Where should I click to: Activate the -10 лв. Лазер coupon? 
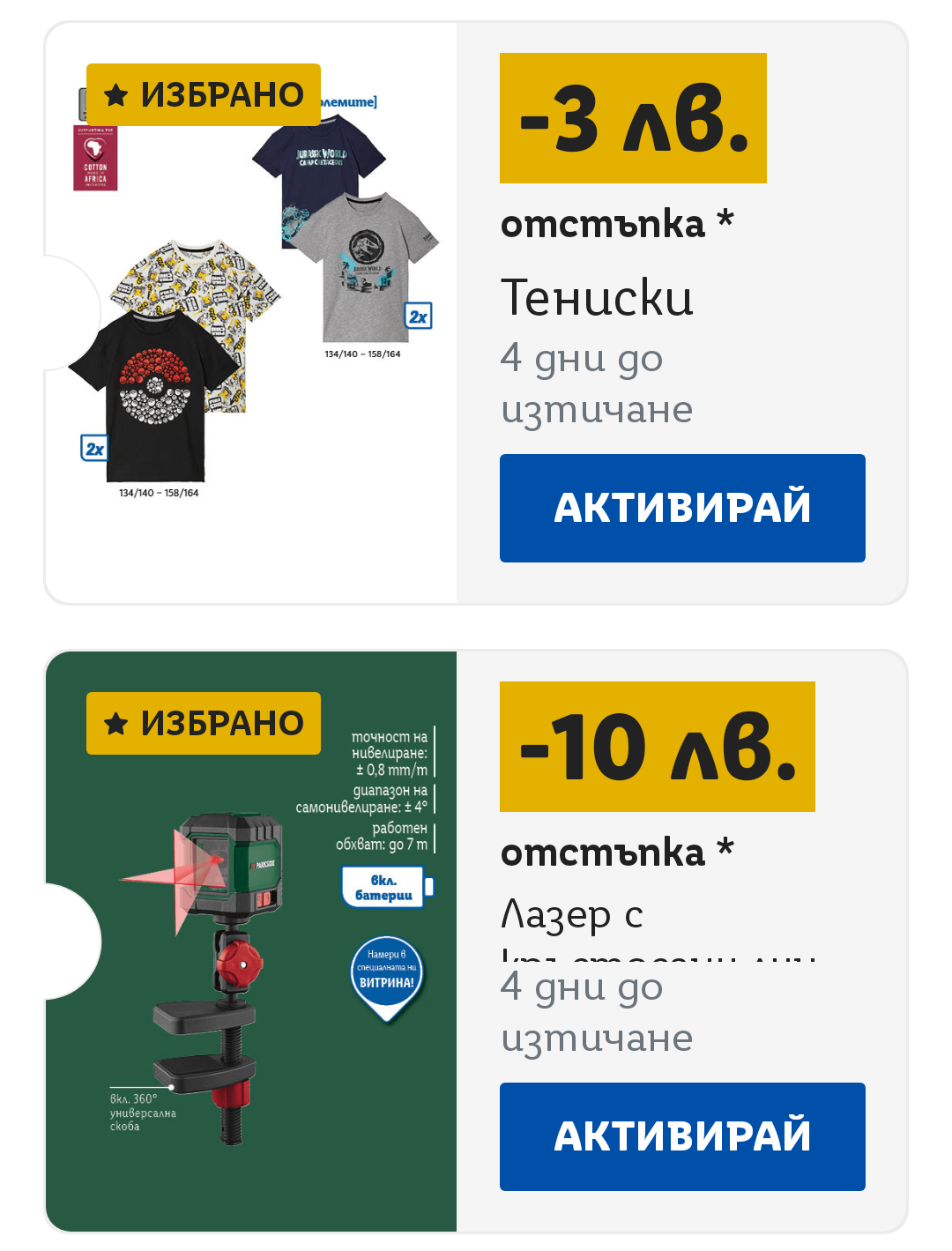[x=681, y=1136]
